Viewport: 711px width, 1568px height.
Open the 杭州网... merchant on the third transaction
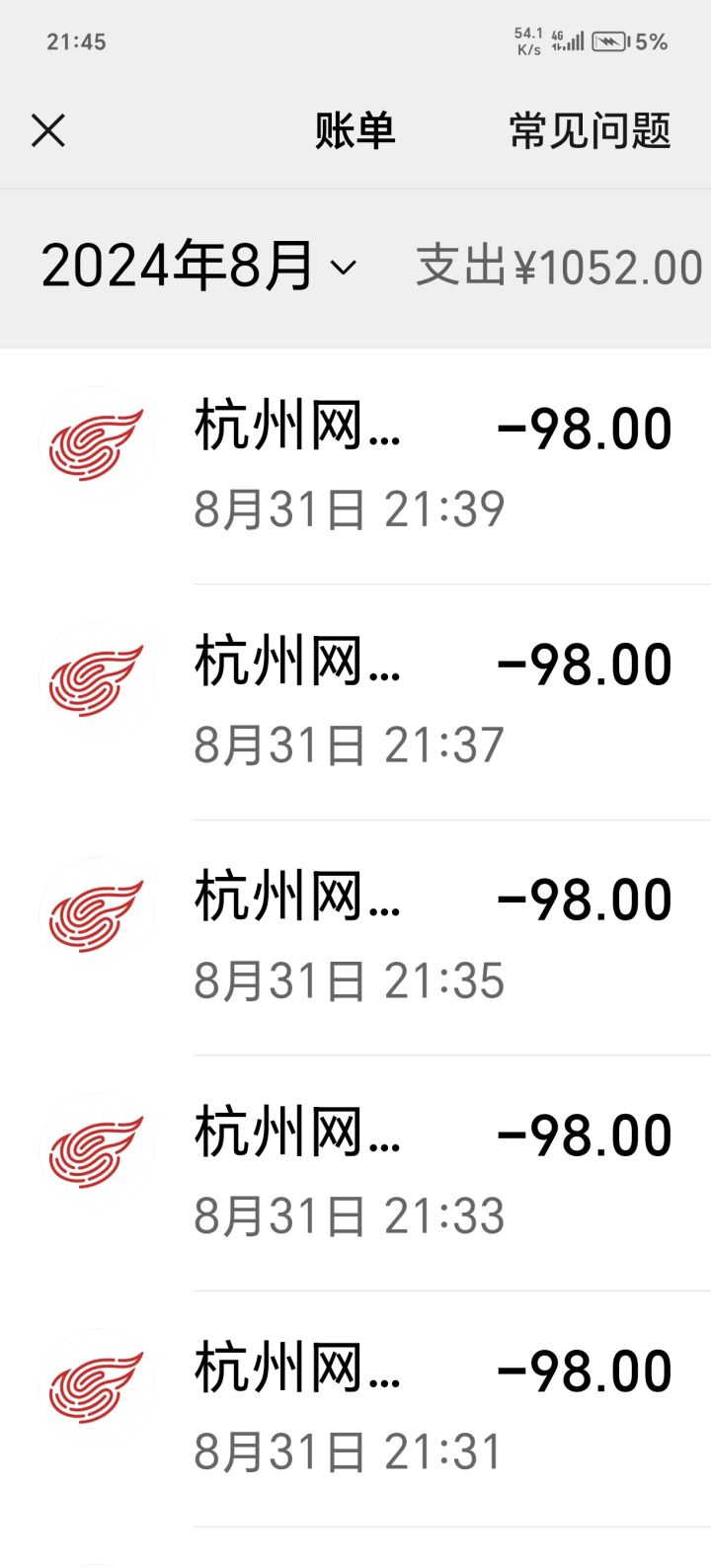coord(294,897)
